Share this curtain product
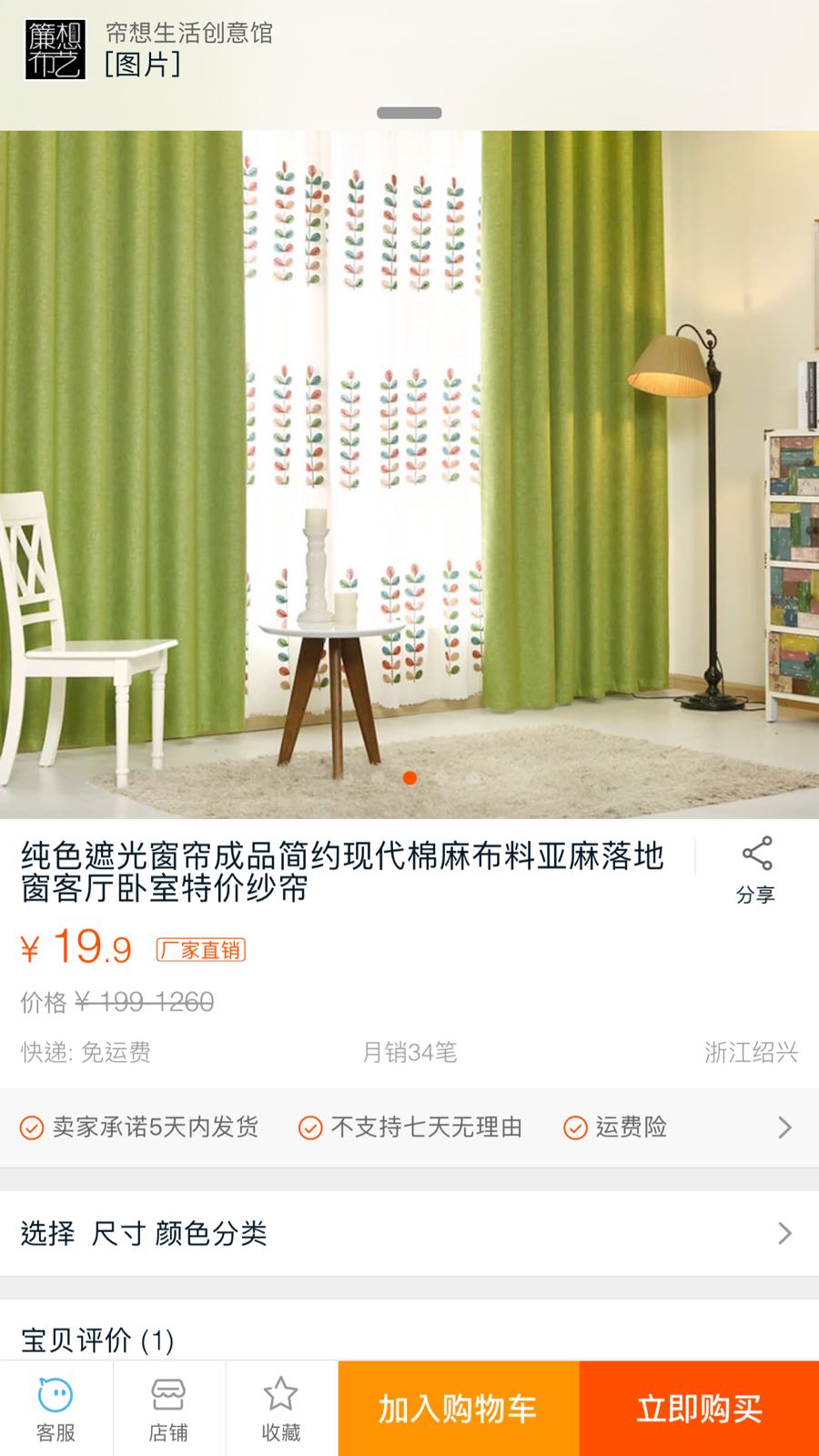 pos(755,869)
